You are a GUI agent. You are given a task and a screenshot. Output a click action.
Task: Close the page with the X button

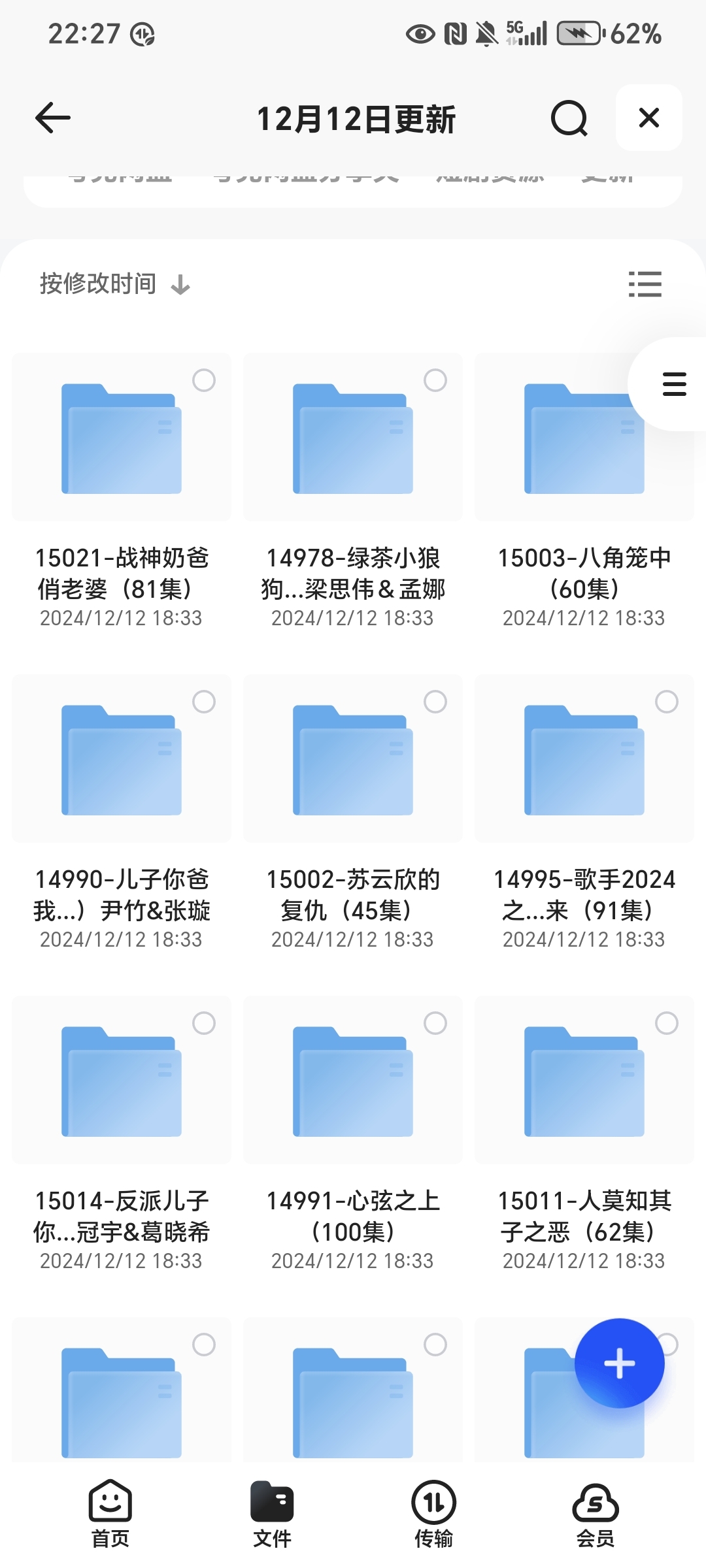point(648,118)
